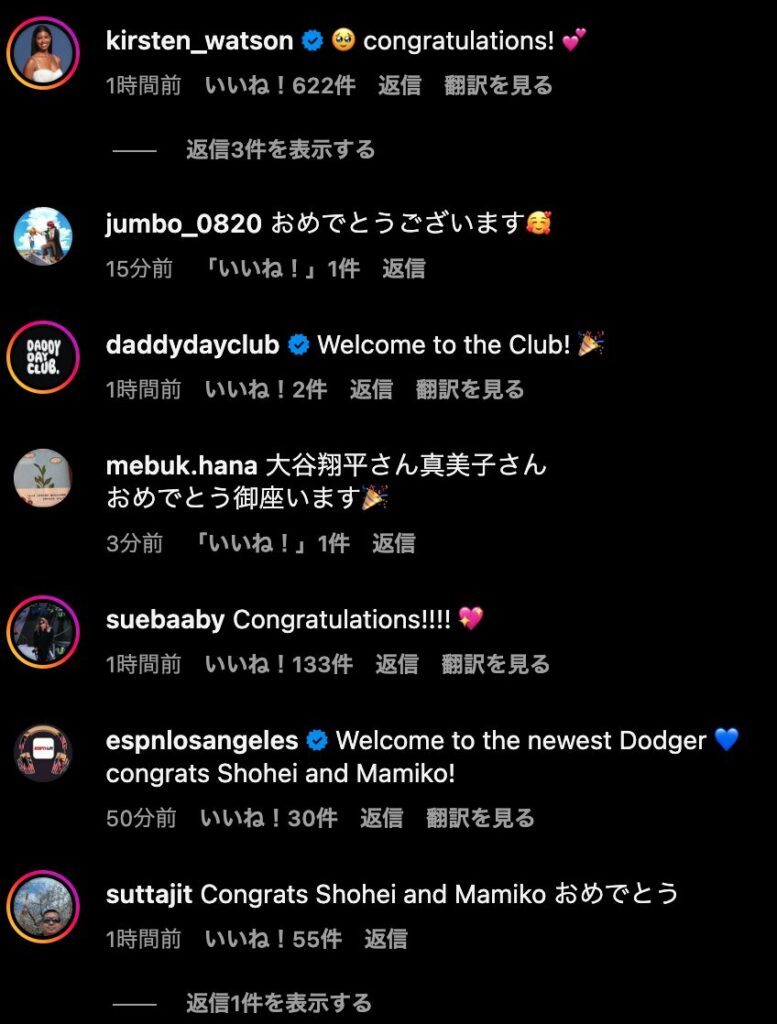See translation of daddydayclub's comment
Viewport: 777px width, 1024px height.
pyautogui.click(x=469, y=390)
